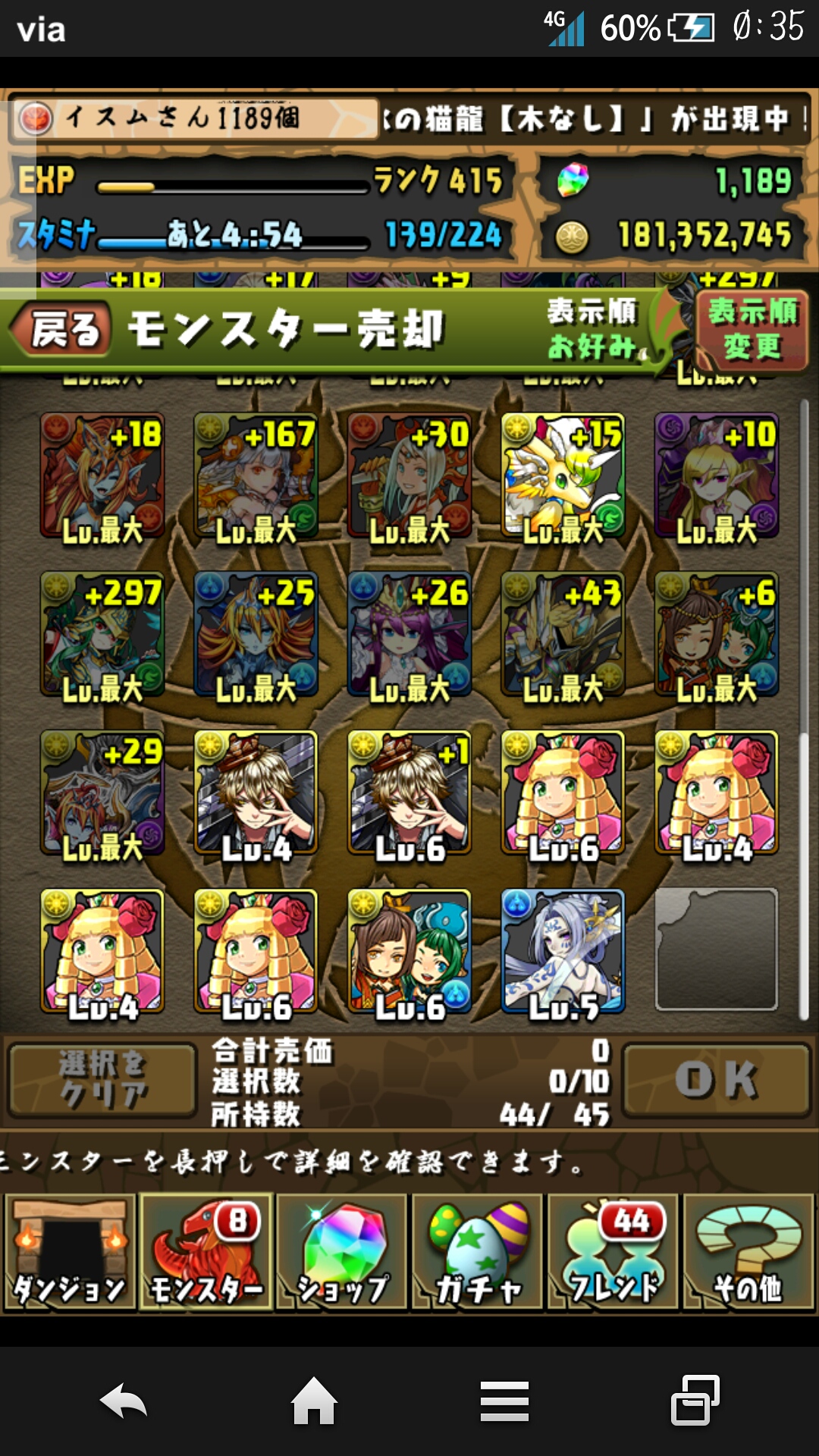Switch to the その他 tab
This screenshot has width=819, height=1456.
tap(748, 1253)
